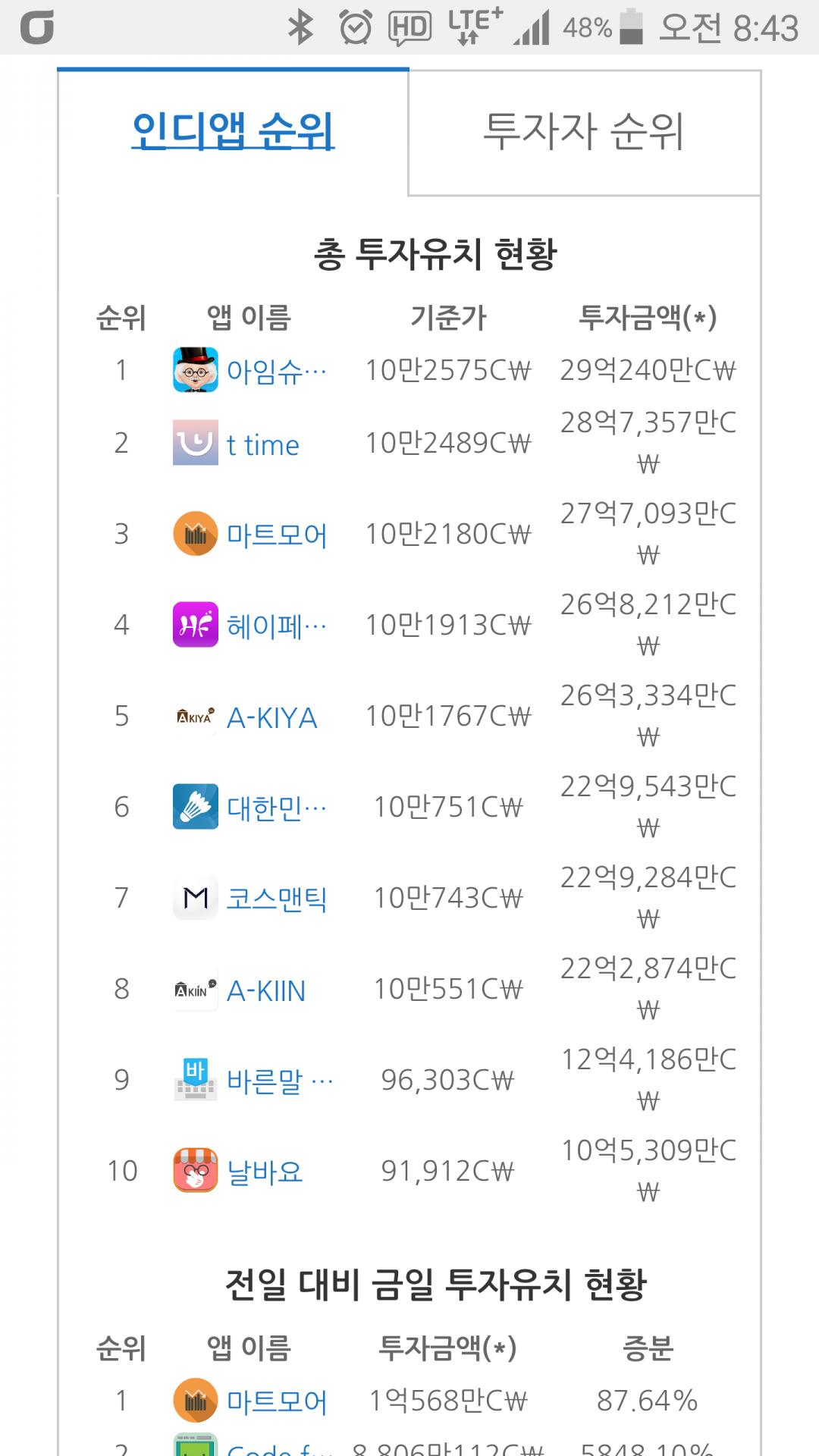Open 마트모어 in the total investment ranking
This screenshot has height=1456, width=819.
pos(277,535)
